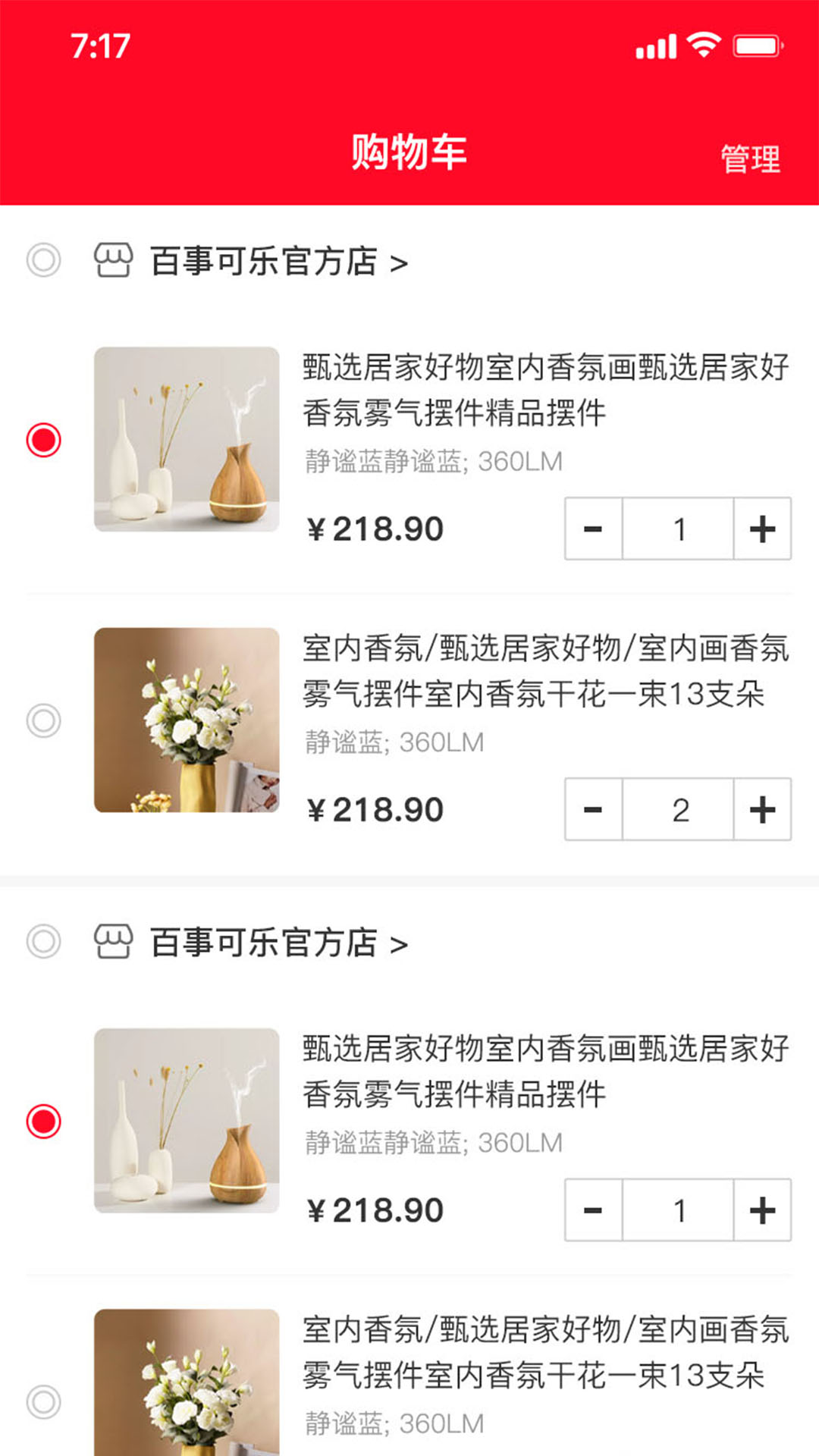Tap the plus icon on the second store's diffuser item
Screen dimensions: 819x1456
pyautogui.click(x=762, y=1211)
